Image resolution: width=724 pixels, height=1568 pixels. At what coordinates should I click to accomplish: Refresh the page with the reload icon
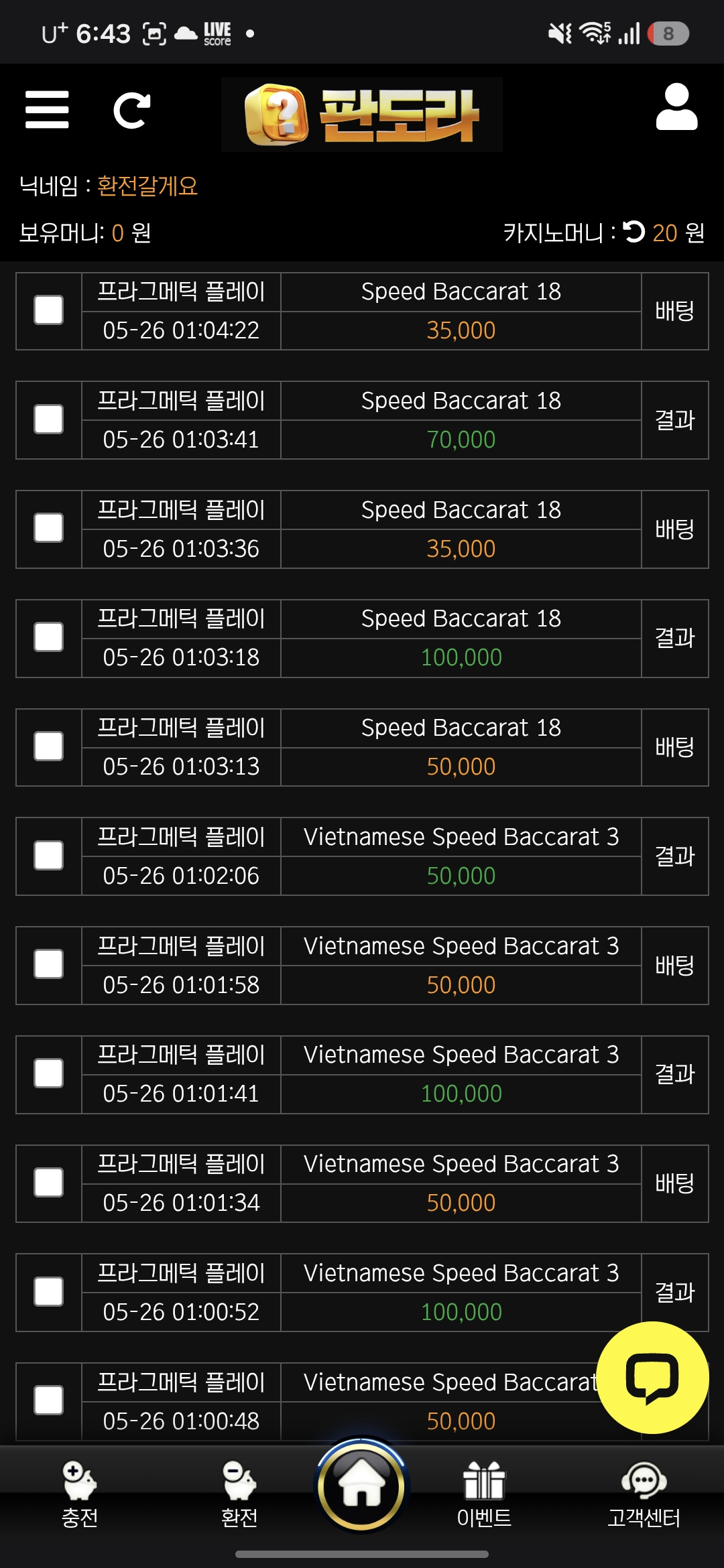(132, 110)
